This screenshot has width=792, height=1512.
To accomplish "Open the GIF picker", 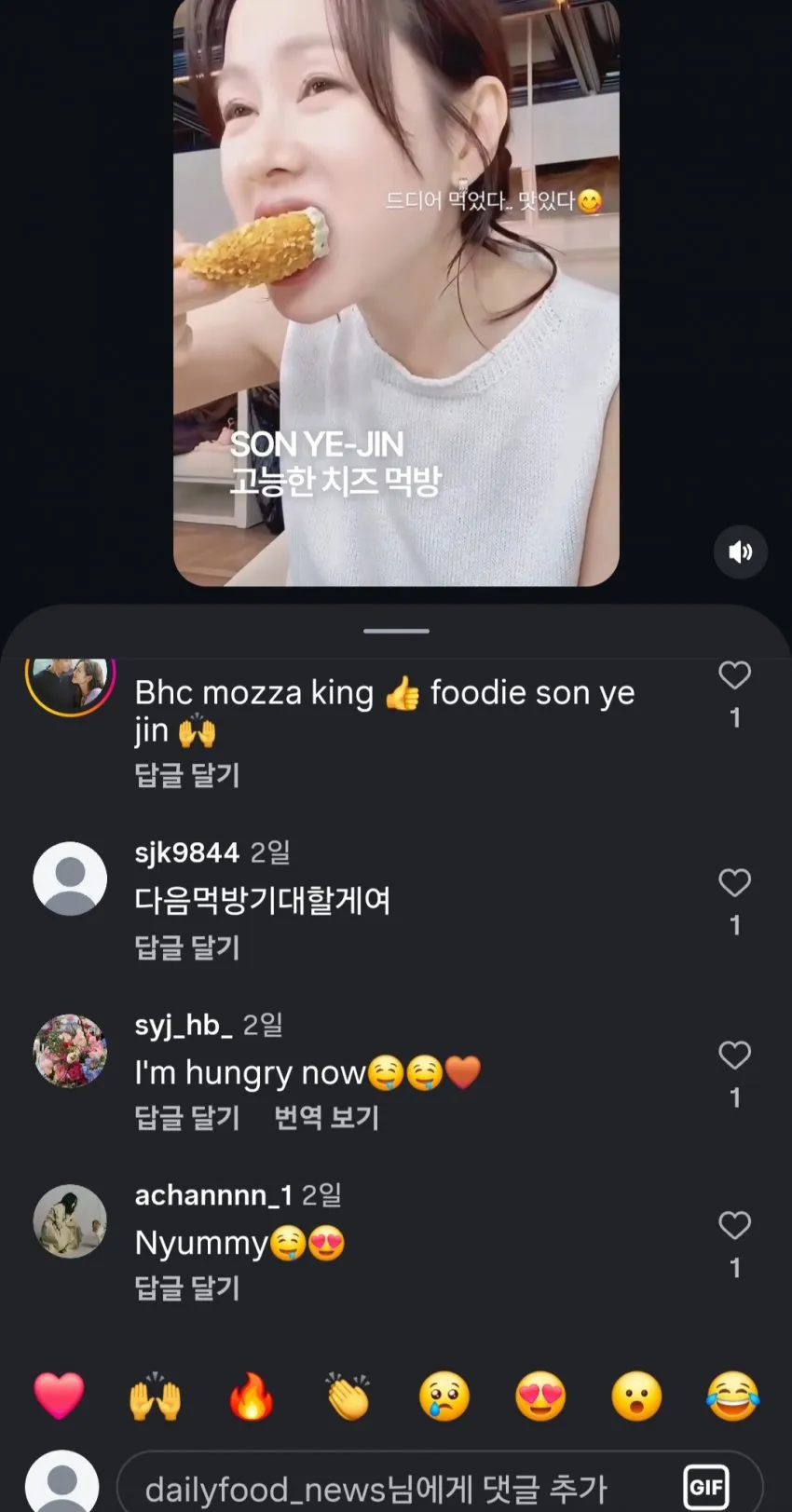I will tap(706, 1488).
